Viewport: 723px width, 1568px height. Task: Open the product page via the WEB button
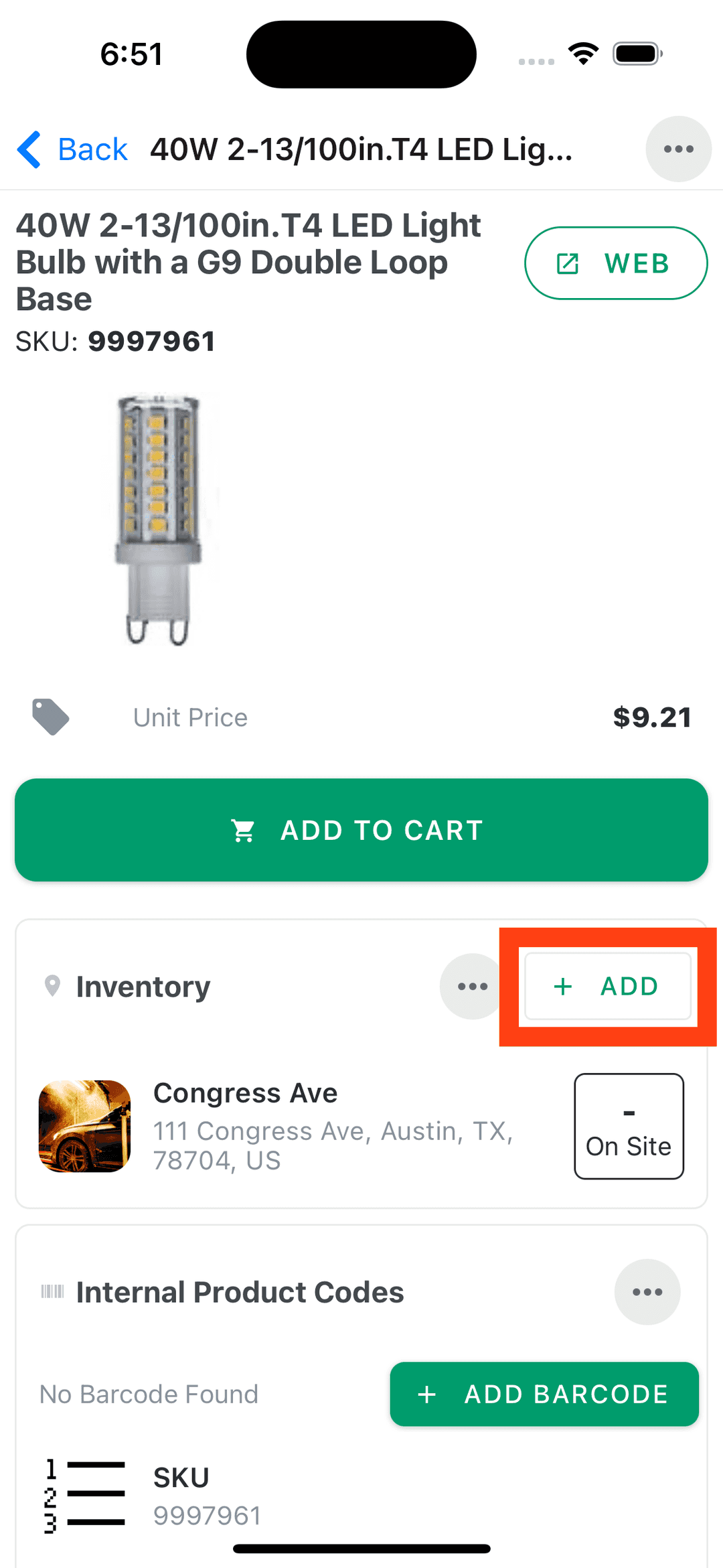pos(615,263)
